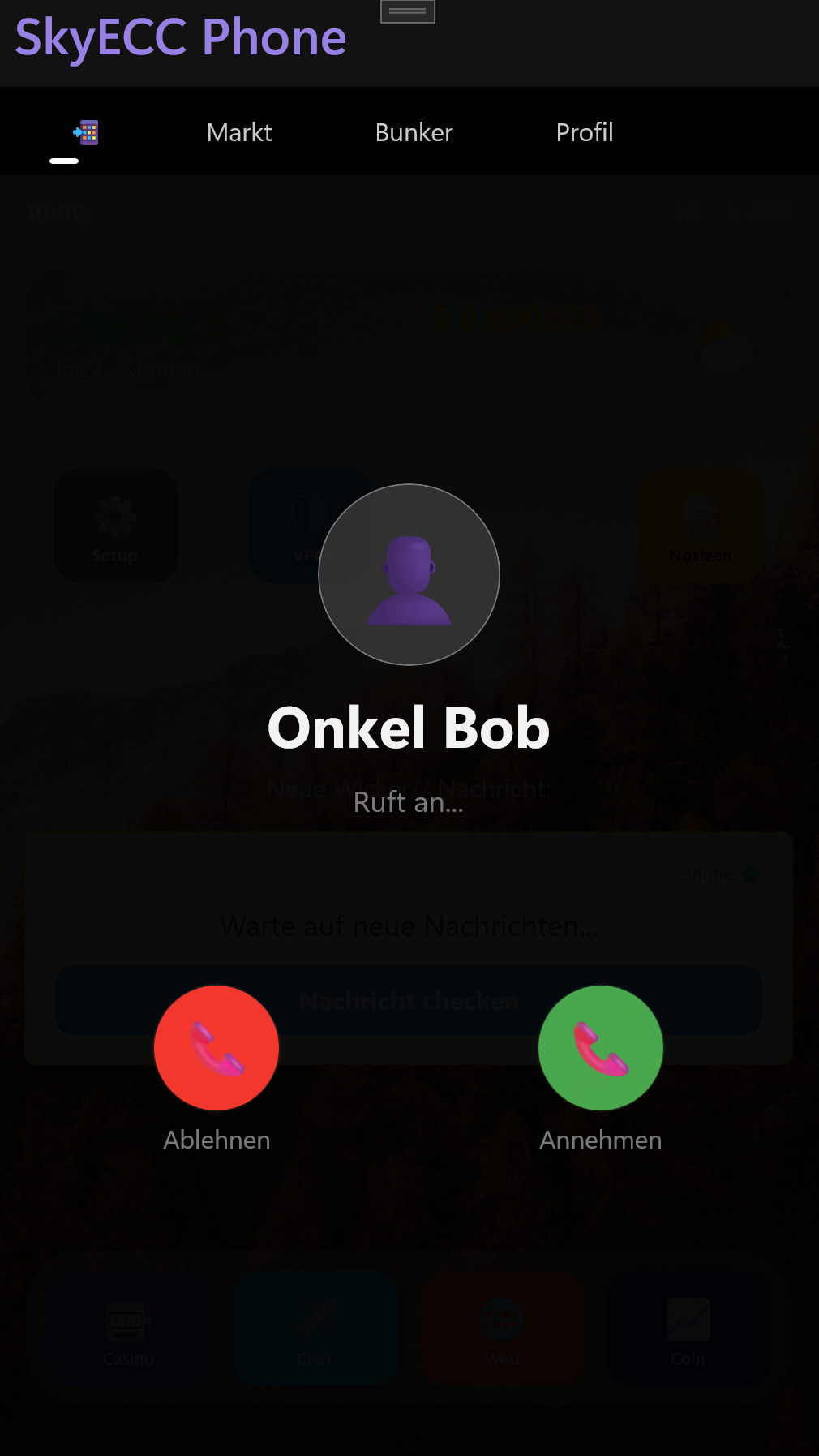
Task: Decline the call from Onkel Bob
Action: (217, 1047)
